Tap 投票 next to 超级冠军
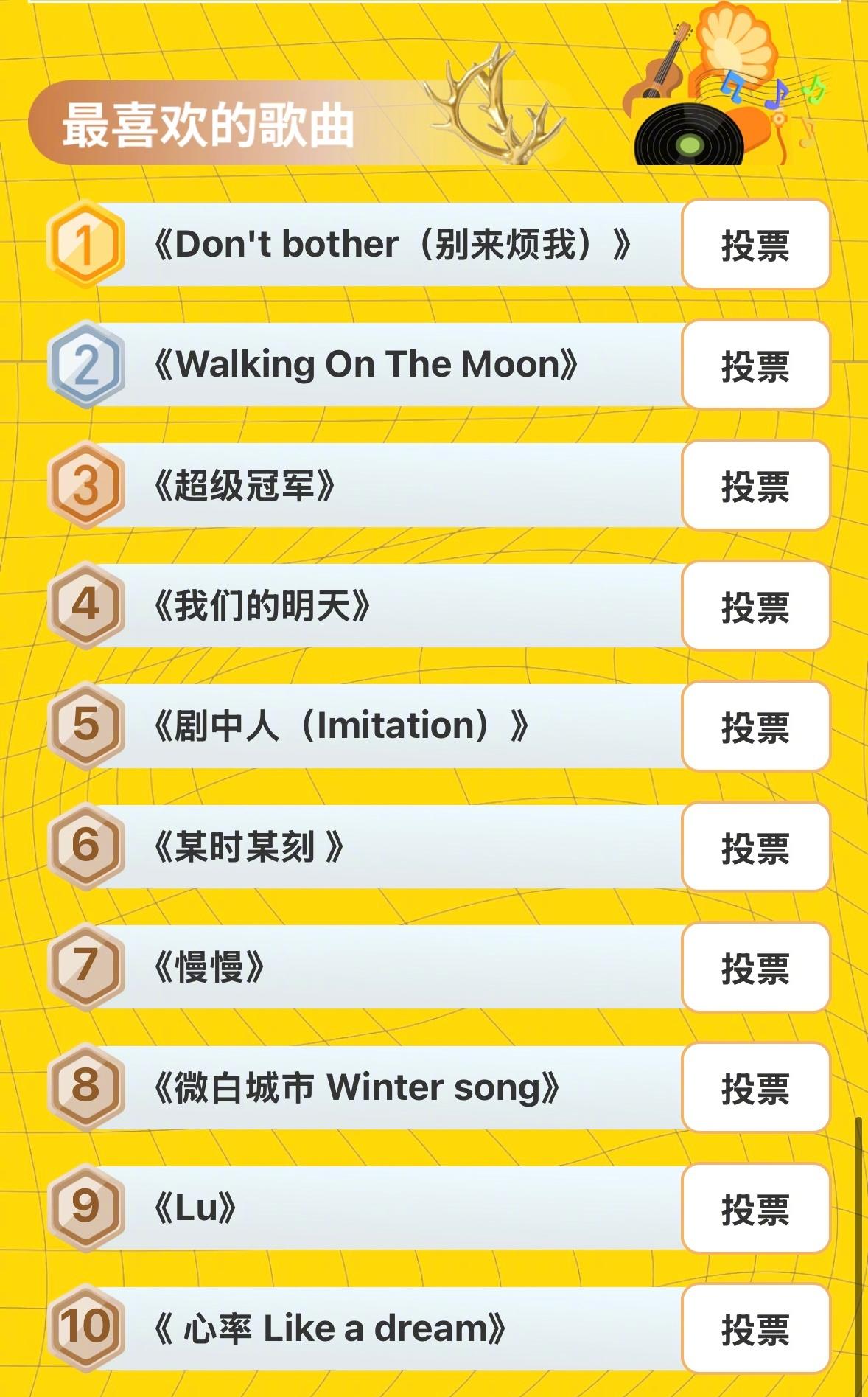Image resolution: width=868 pixels, height=1397 pixels. [x=755, y=486]
